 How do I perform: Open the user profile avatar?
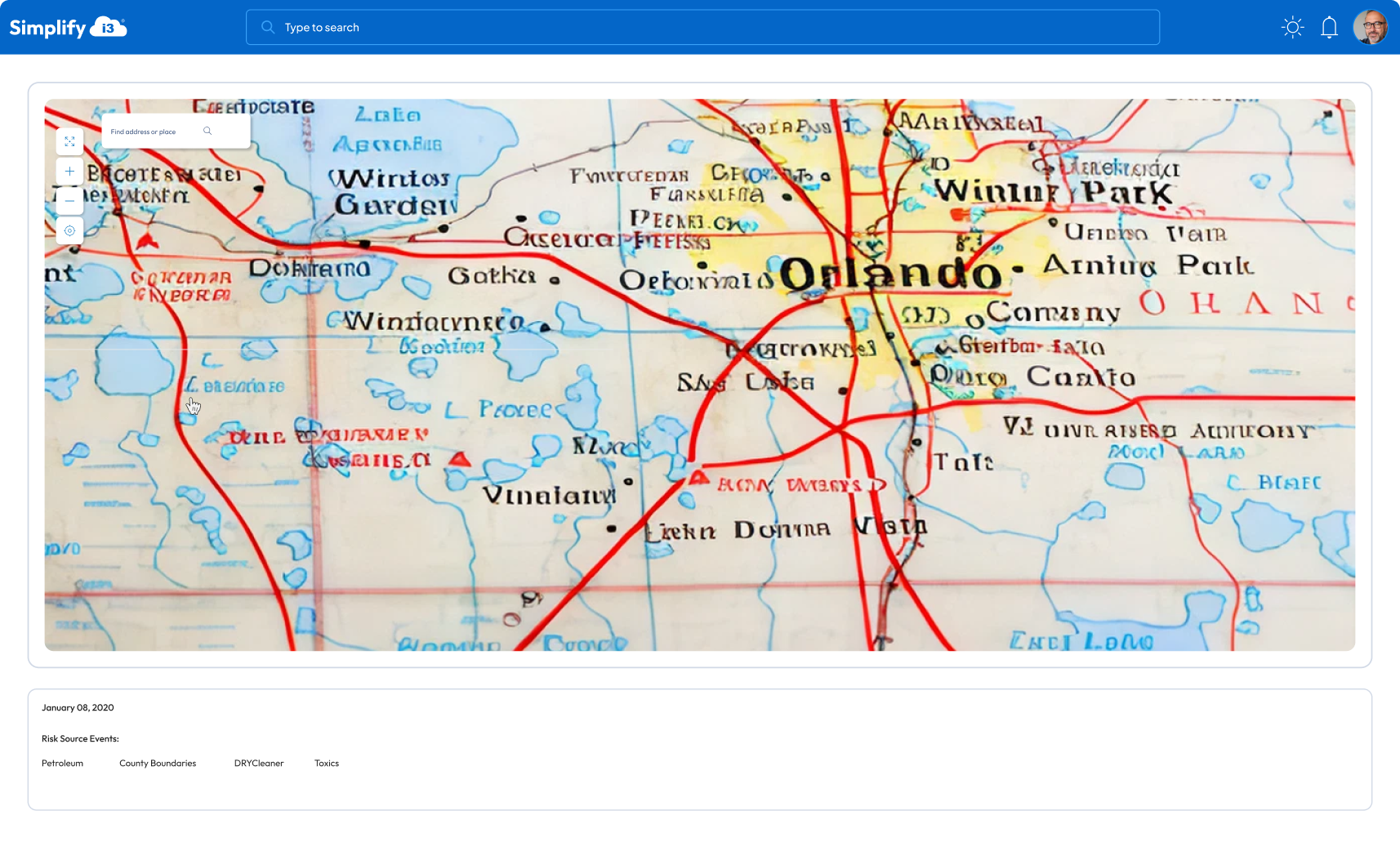pyautogui.click(x=1370, y=28)
